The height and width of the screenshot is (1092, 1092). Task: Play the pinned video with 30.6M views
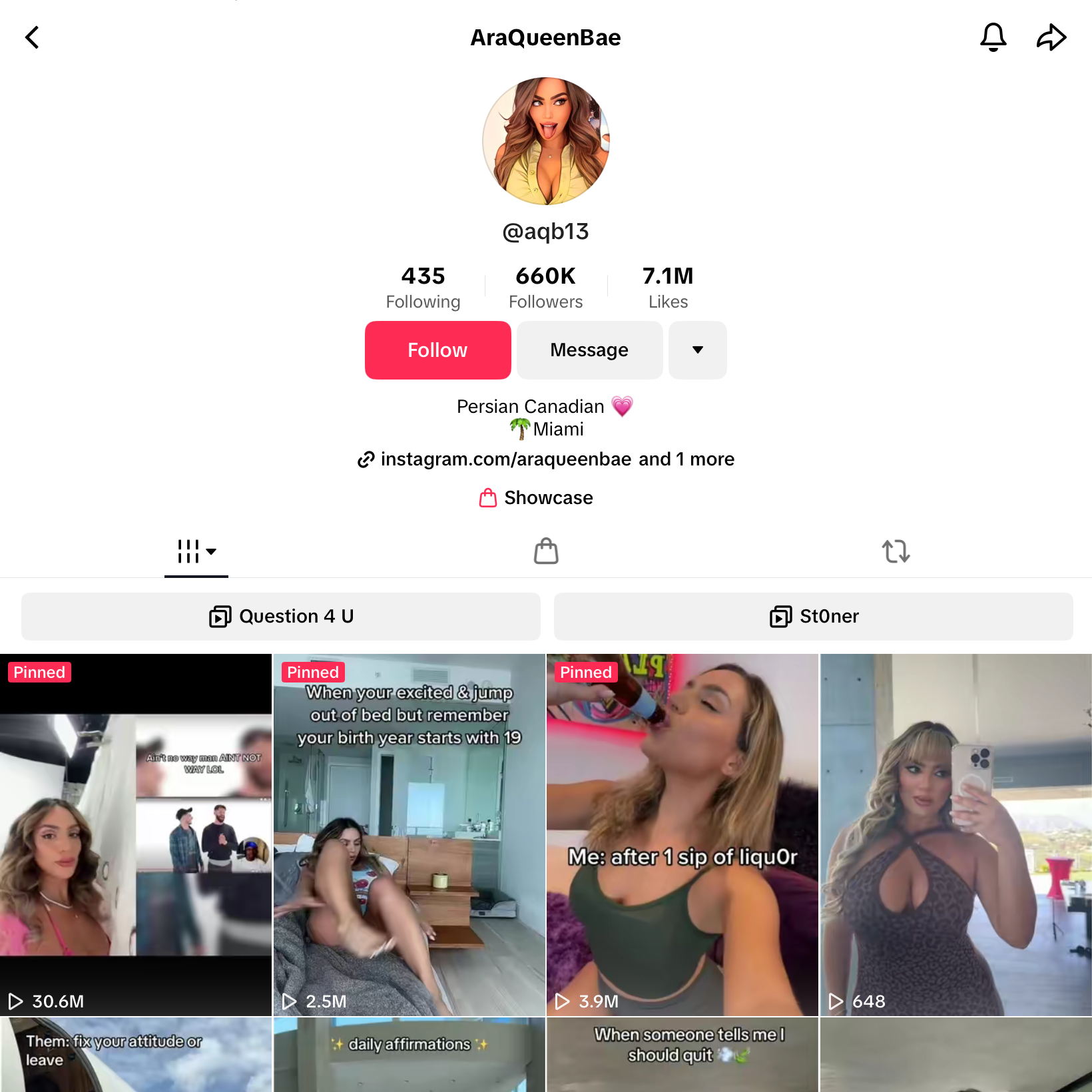(136, 835)
